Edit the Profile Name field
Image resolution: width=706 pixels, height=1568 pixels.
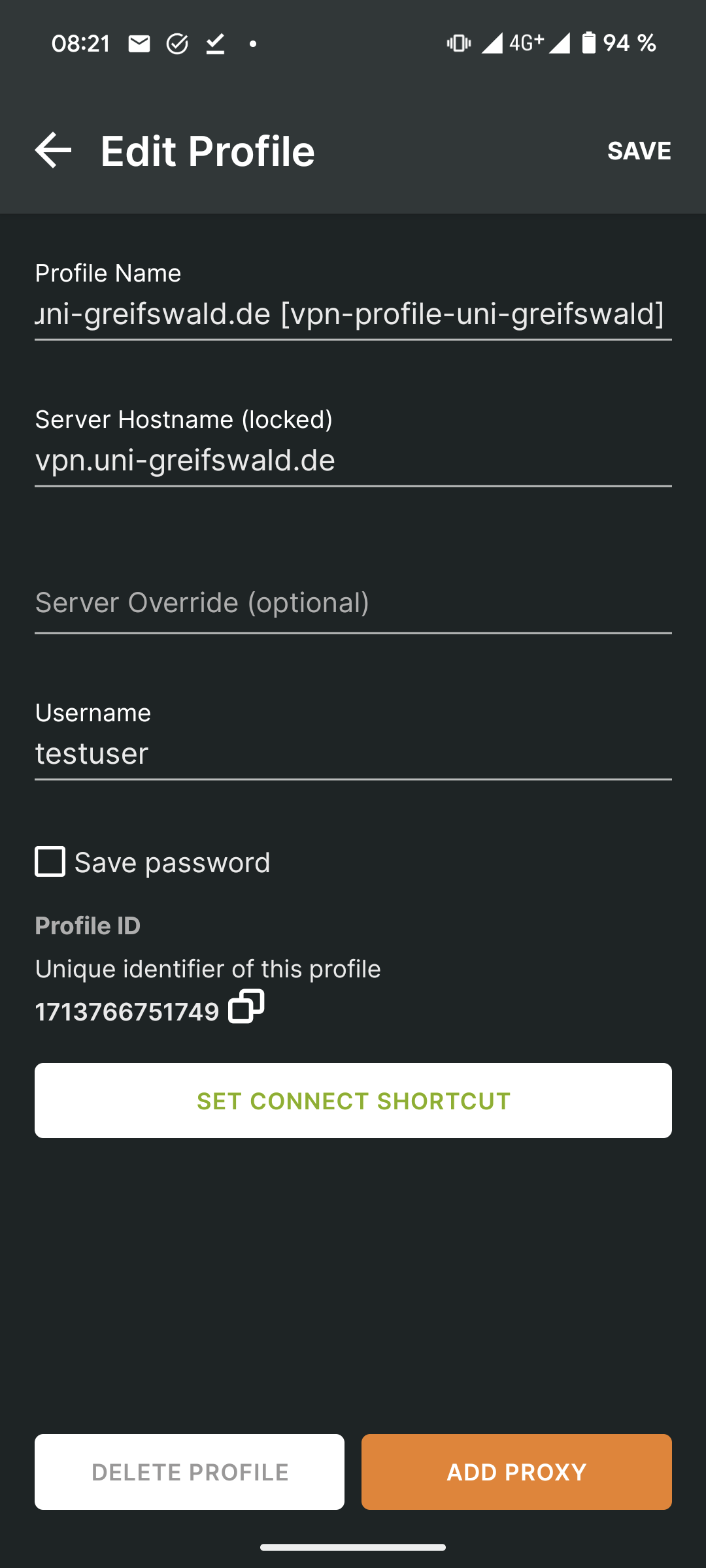coord(353,314)
